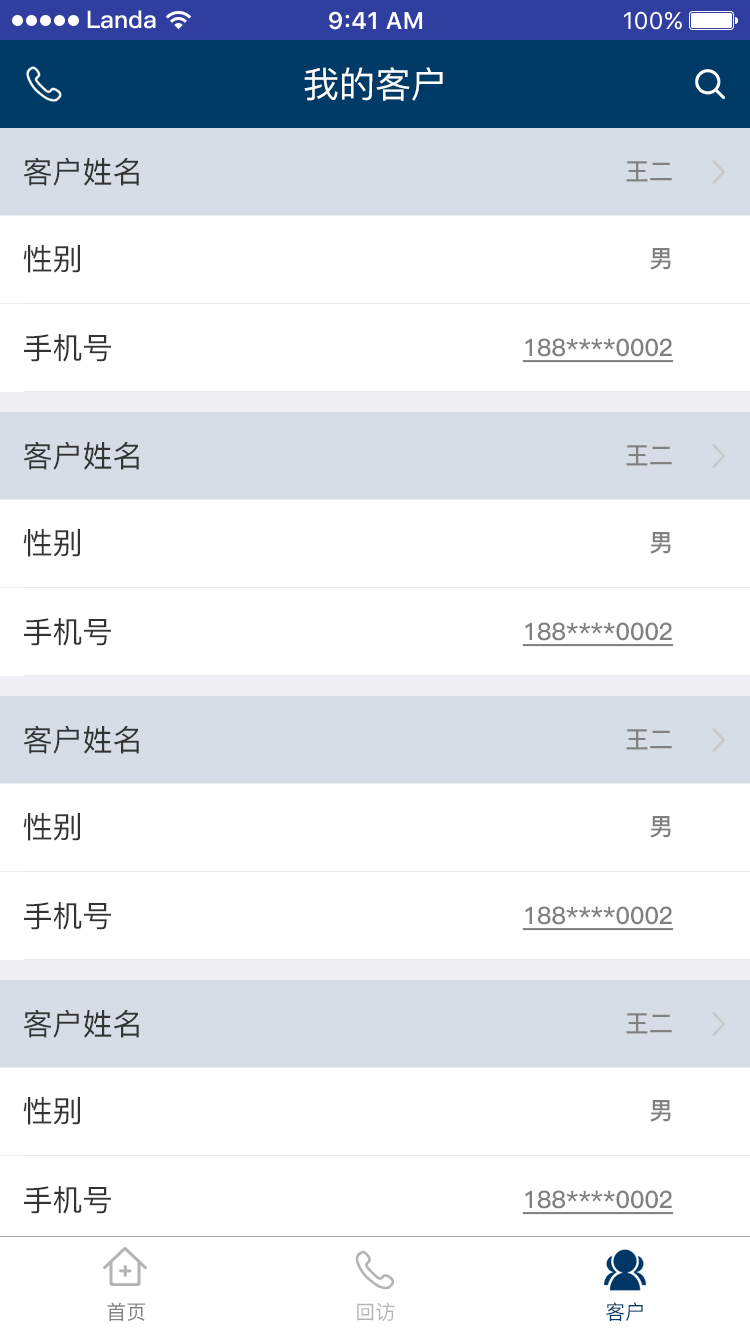Open search for 我的客户
The image size is (750, 1334).
click(709, 85)
